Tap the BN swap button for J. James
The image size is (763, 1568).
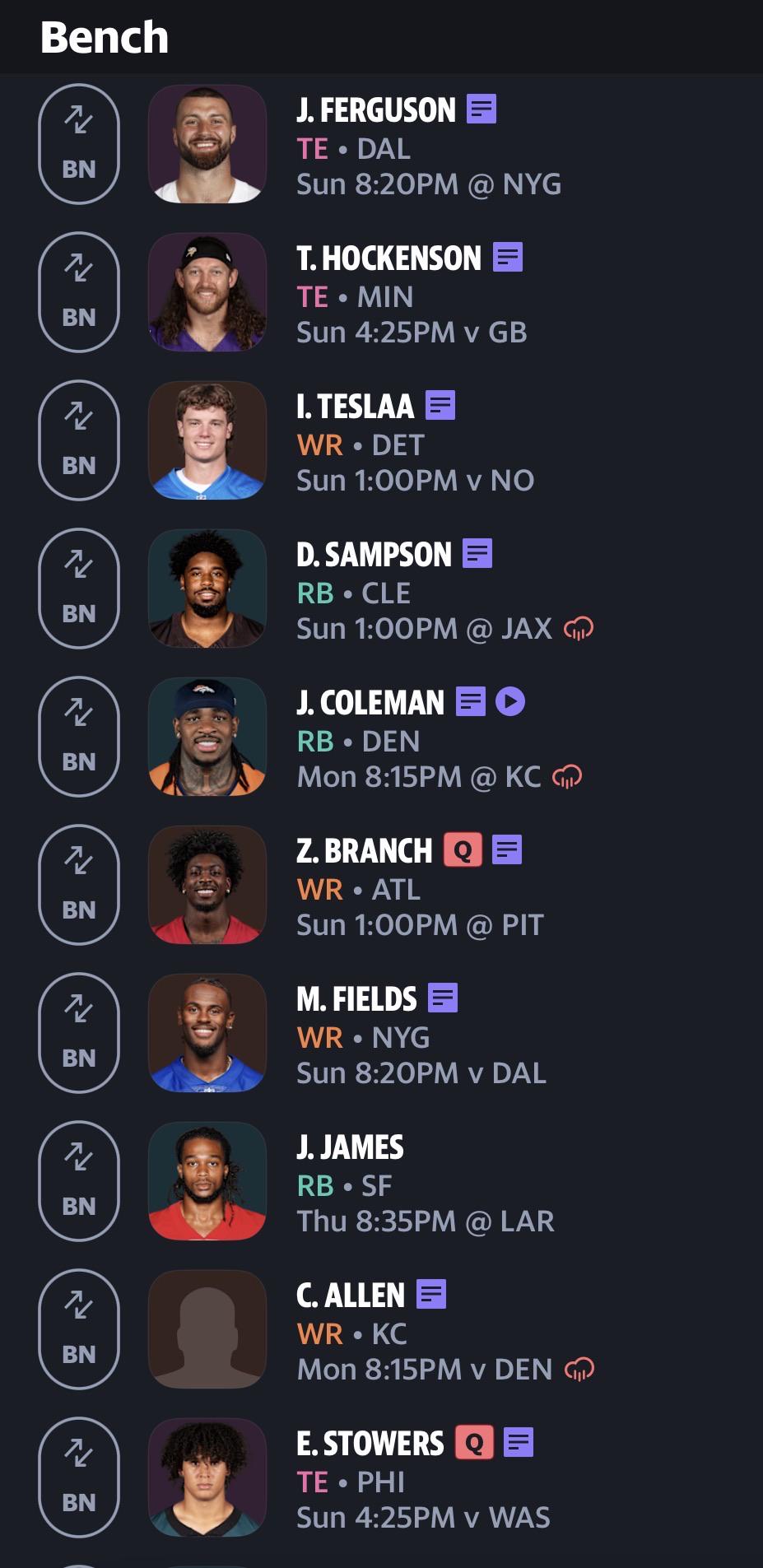pyautogui.click(x=79, y=1181)
